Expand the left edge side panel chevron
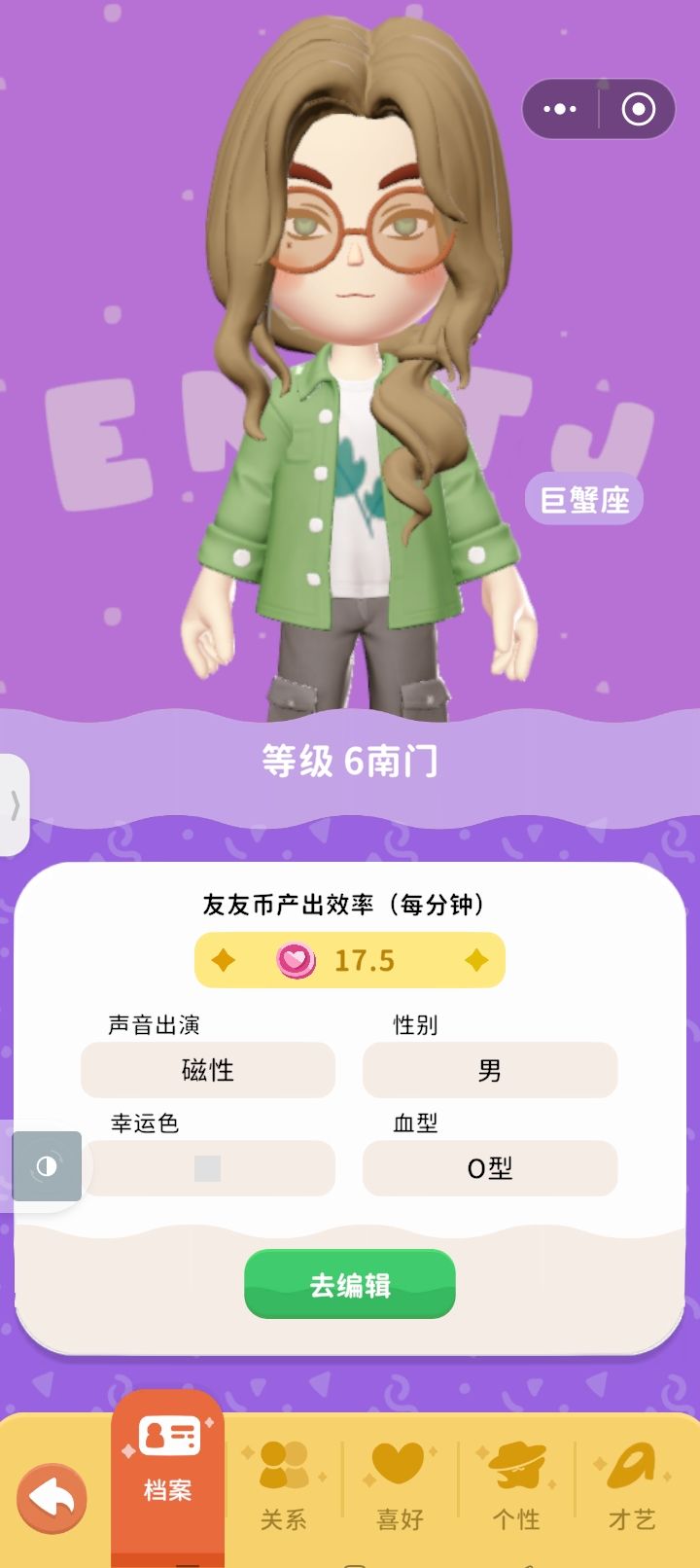The height and width of the screenshot is (1568, 700). click(x=14, y=805)
